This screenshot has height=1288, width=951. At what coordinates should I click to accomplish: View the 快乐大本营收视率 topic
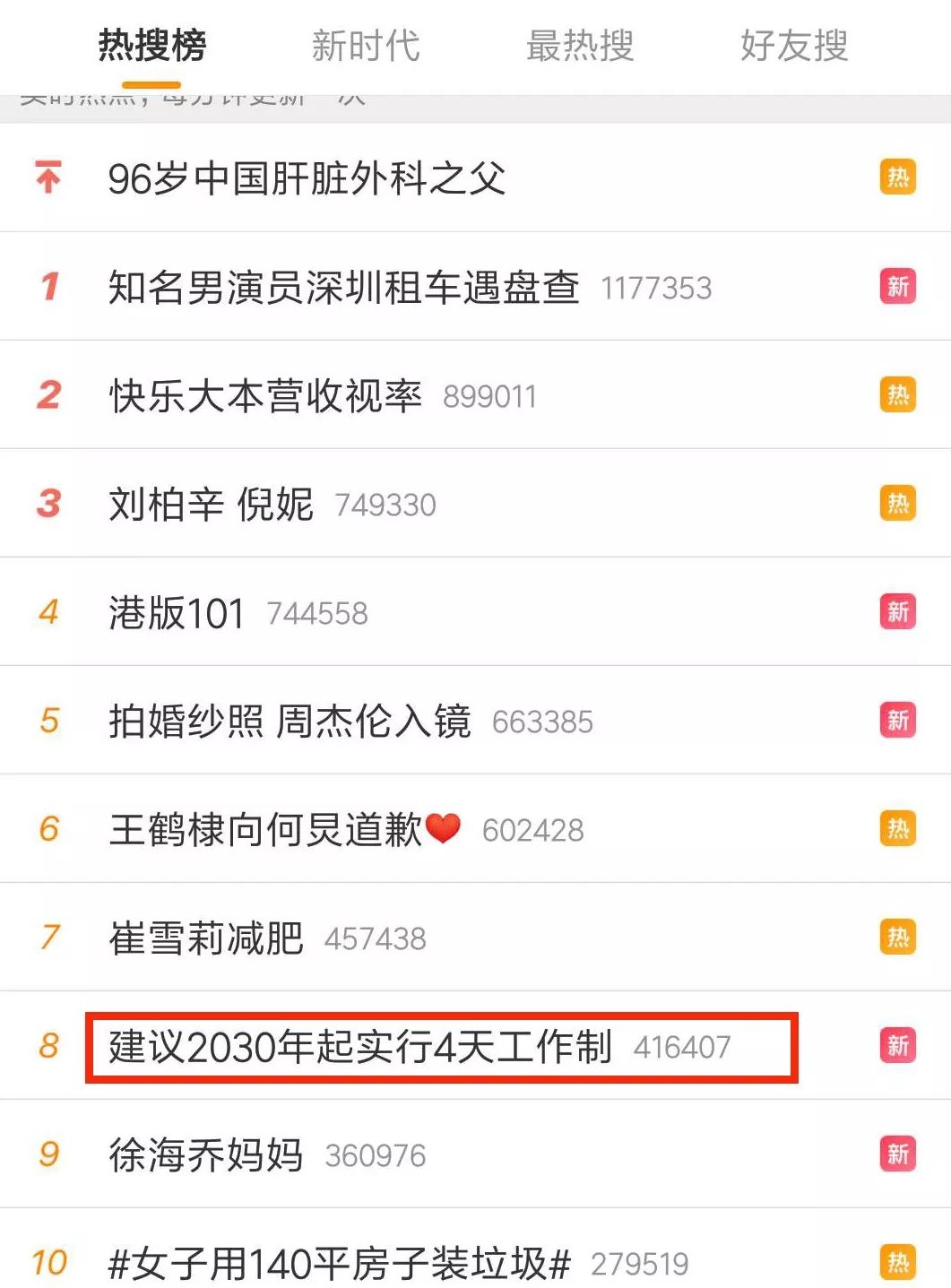coord(265,396)
